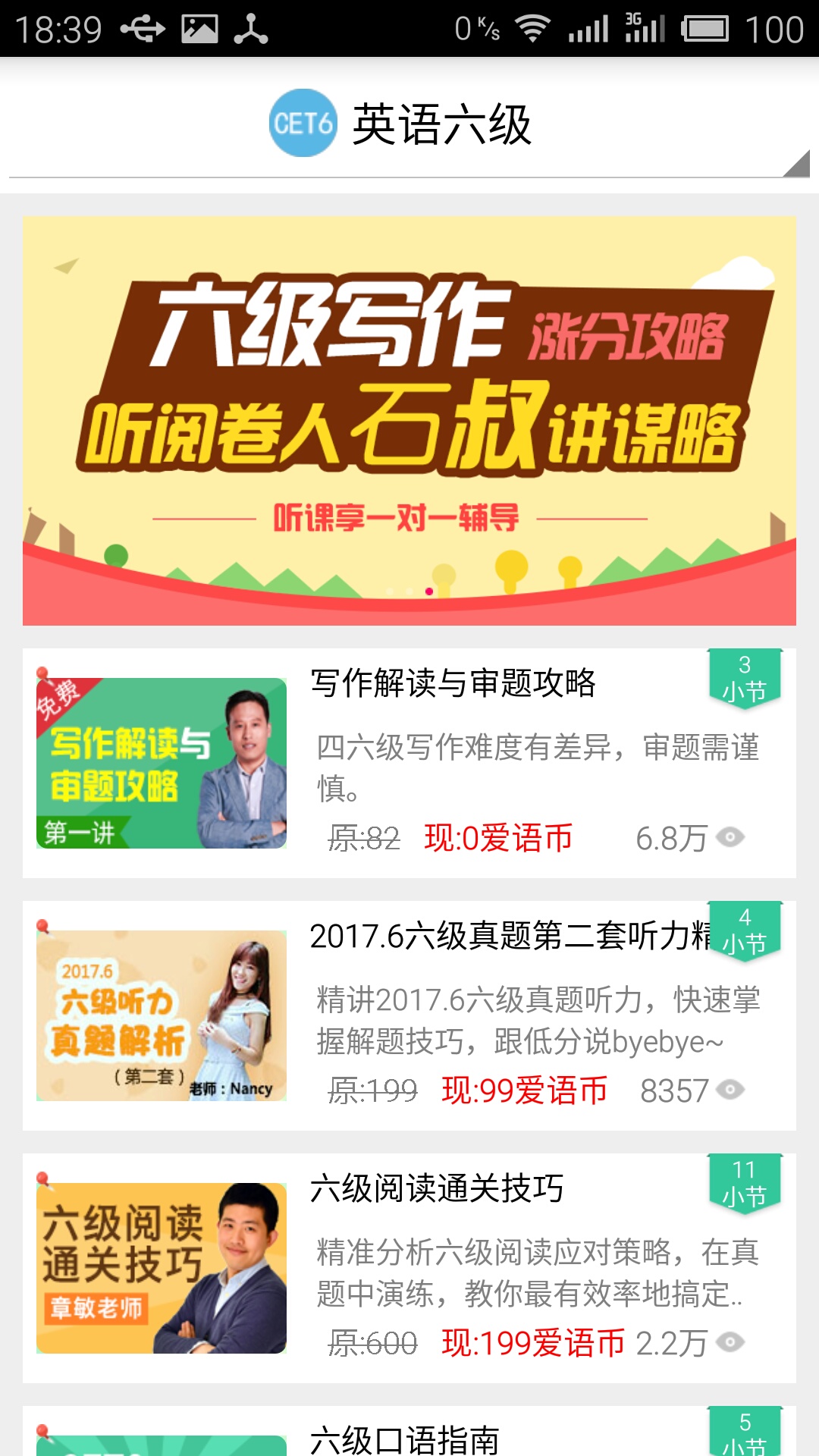Open the 六级口语指南 course
The width and height of the screenshot is (819, 1456).
(409, 1431)
